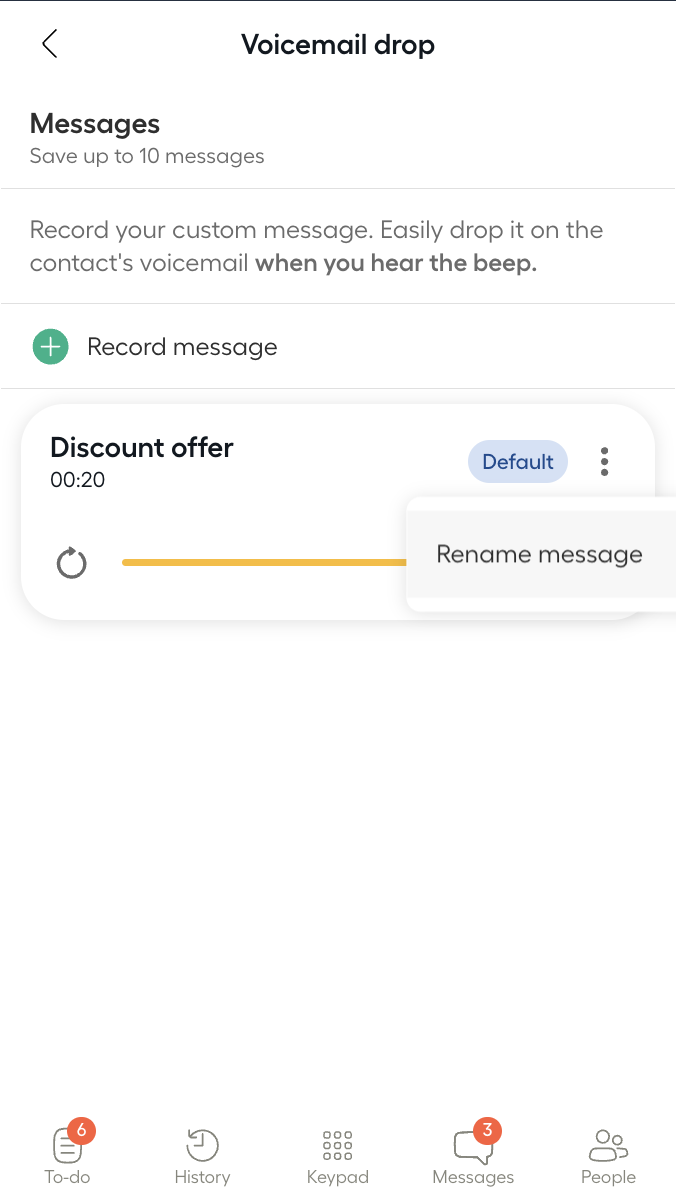The image size is (676, 1198).
Task: Open the Discount offer overflow menu
Action: click(x=604, y=461)
